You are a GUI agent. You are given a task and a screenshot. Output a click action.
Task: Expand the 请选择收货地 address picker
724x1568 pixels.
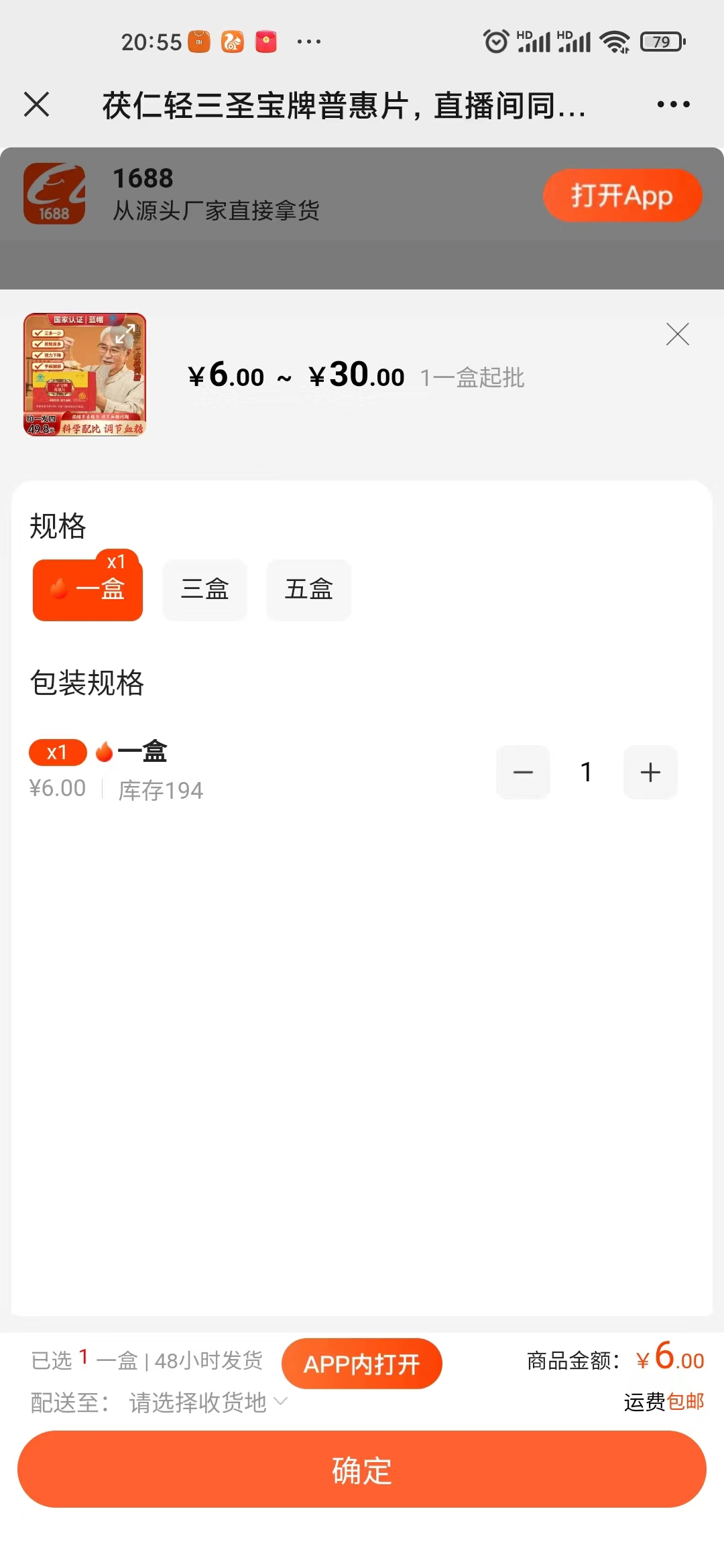pos(208,1402)
